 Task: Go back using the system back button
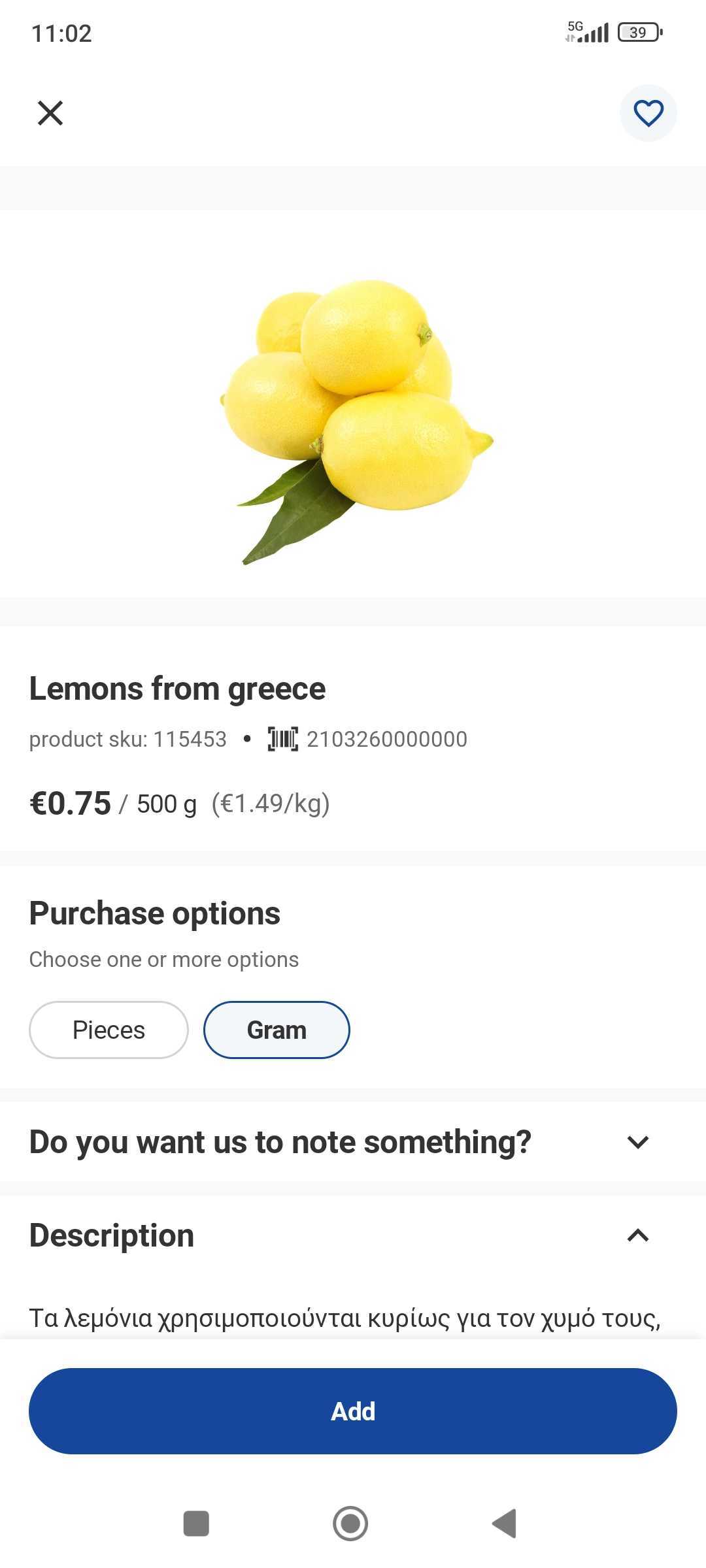tap(505, 1524)
